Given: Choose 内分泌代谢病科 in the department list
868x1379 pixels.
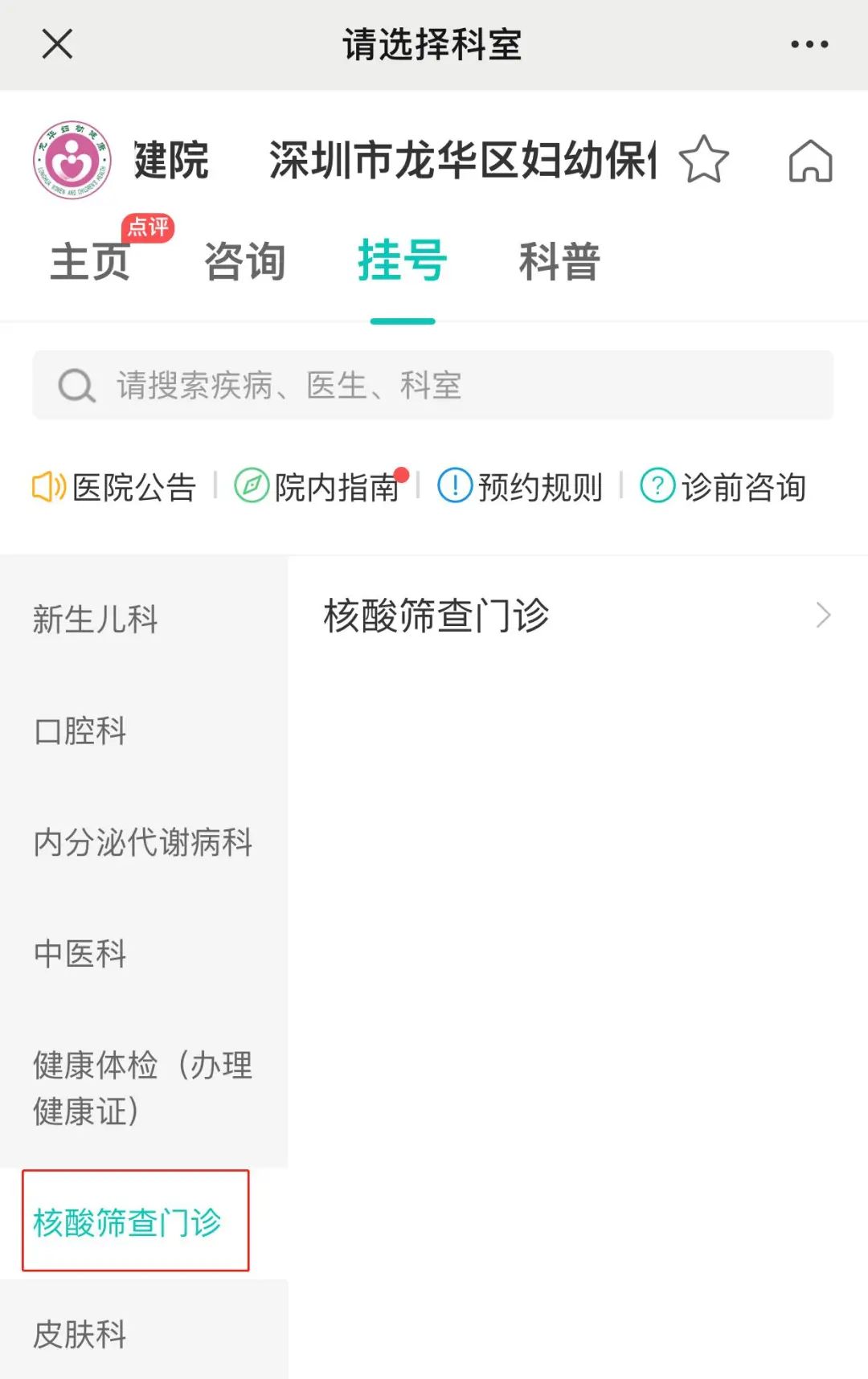Looking at the screenshot, I should coord(143,842).
